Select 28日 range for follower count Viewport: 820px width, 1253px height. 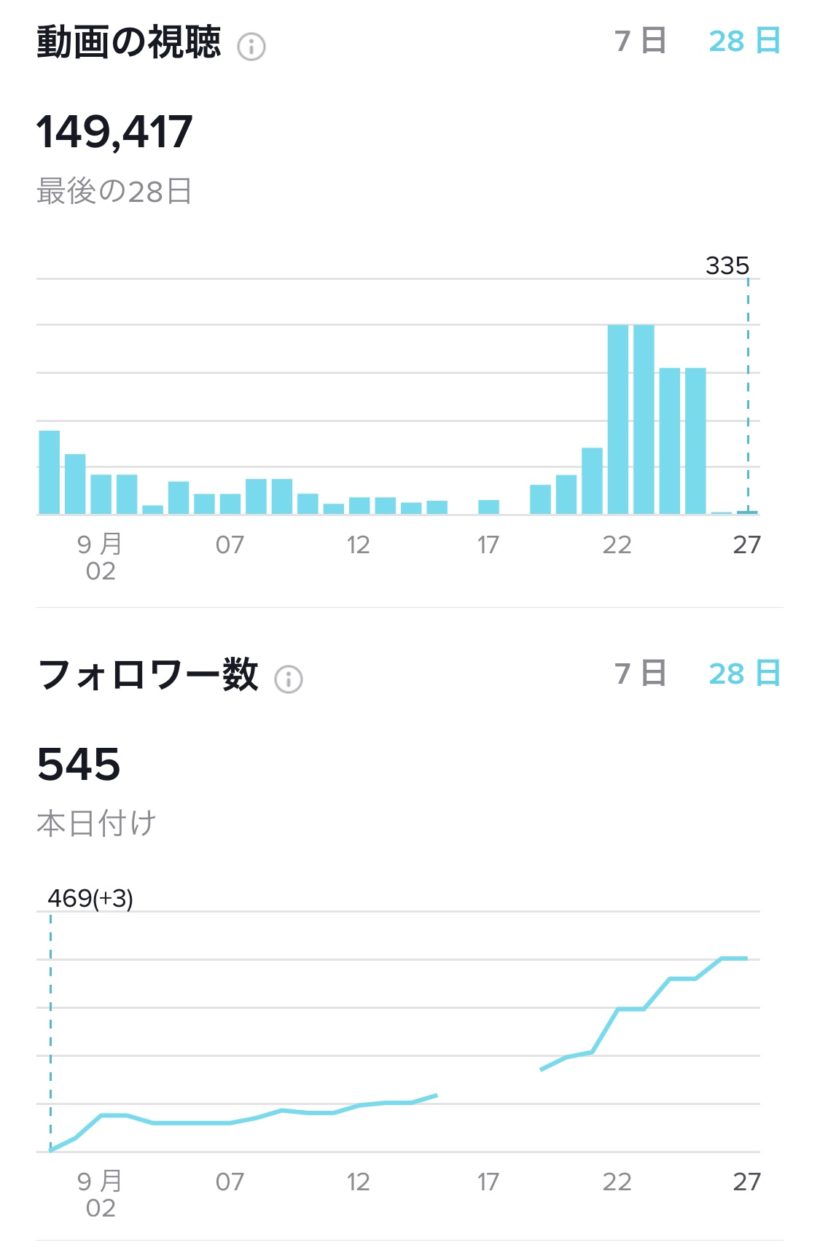coord(745,674)
